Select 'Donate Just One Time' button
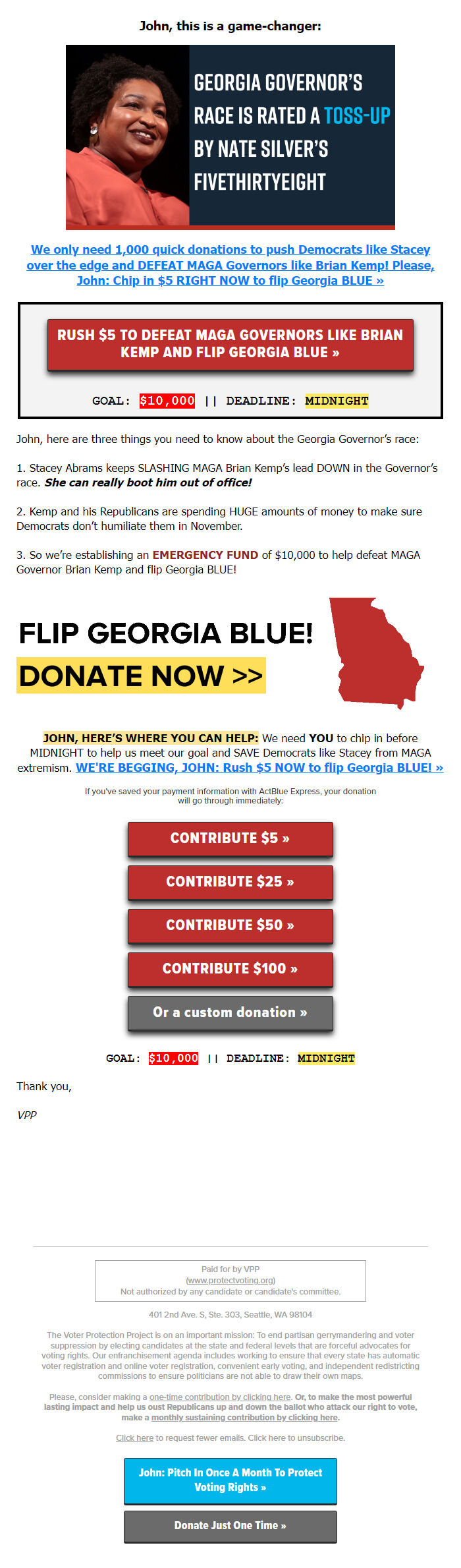 click(230, 1526)
